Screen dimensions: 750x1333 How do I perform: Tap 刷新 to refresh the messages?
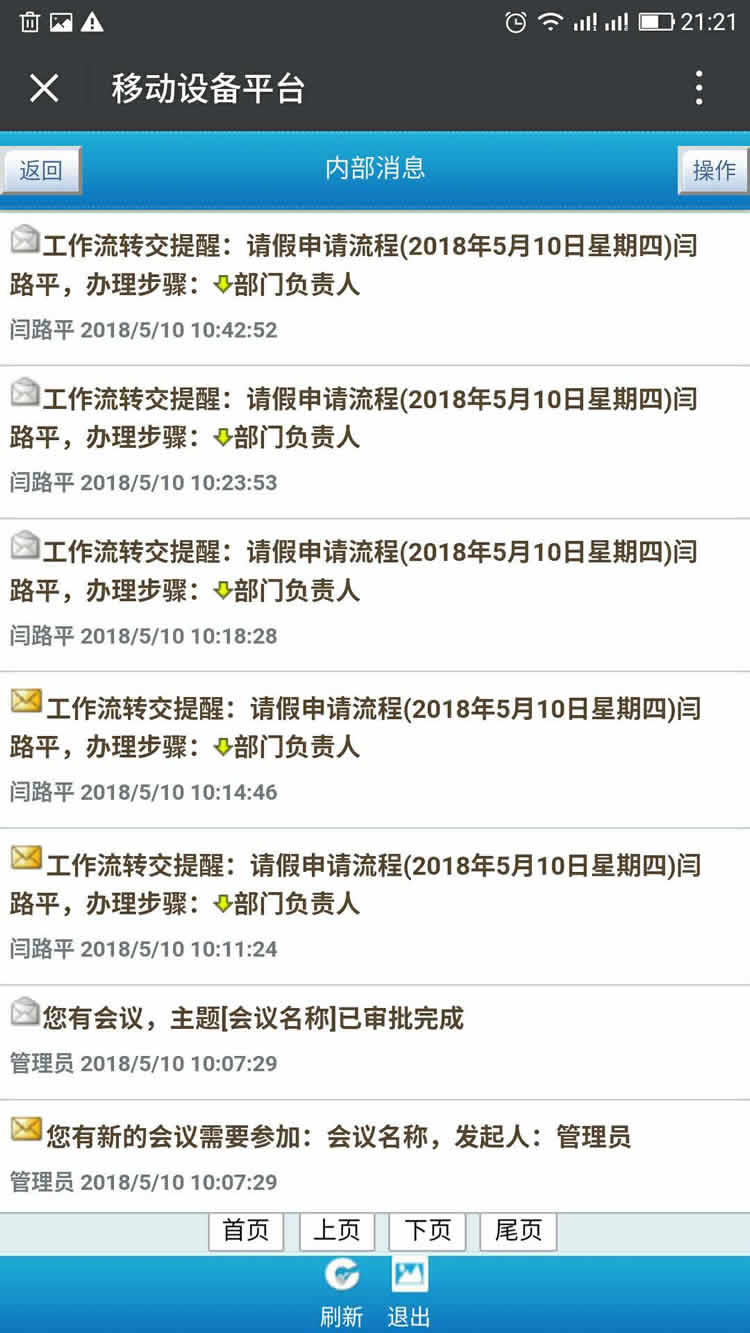pos(342,1293)
